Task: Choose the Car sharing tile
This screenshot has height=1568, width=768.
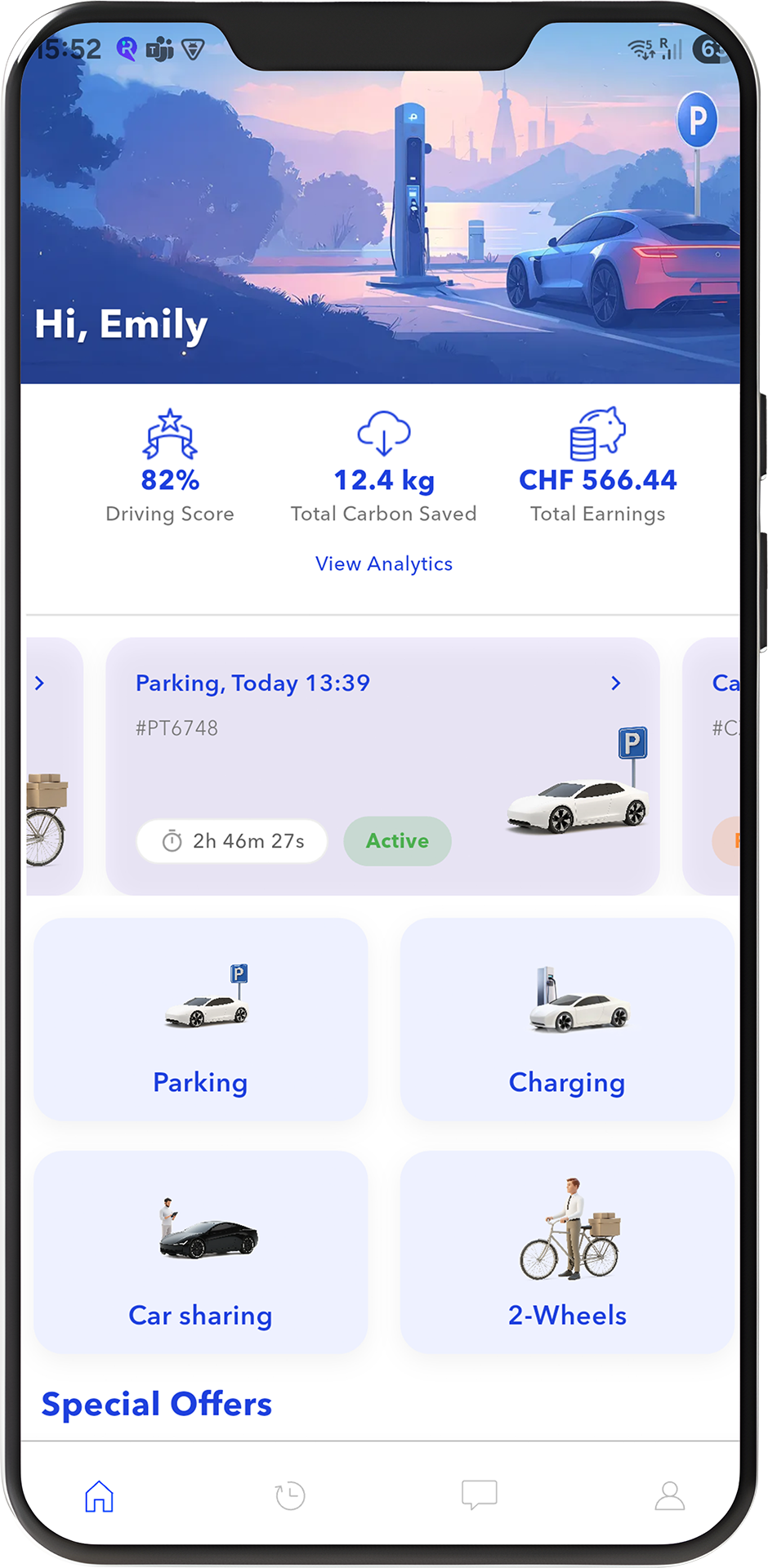Action: point(201,1252)
